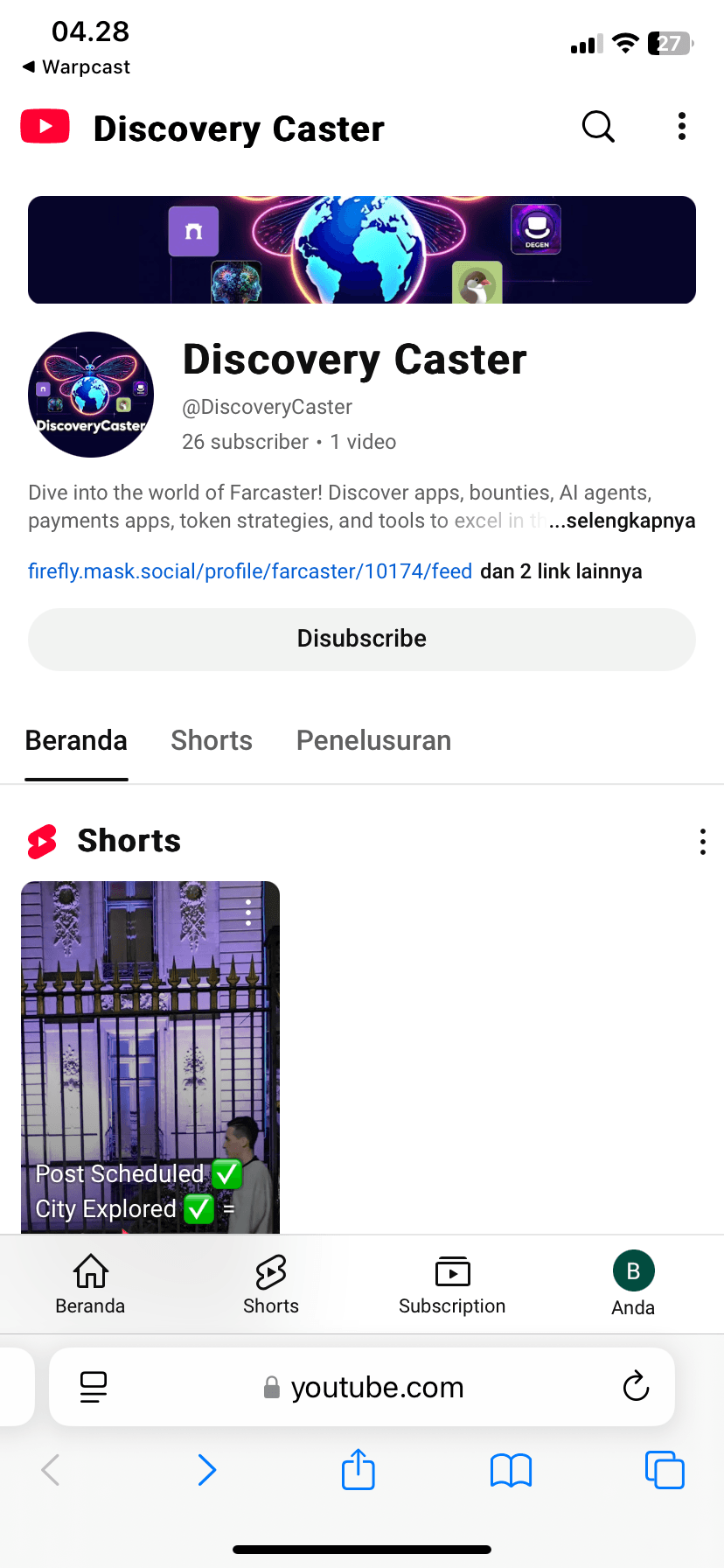Reload the page in Safari
Screen dimensions: 724x1568
pos(636,1387)
